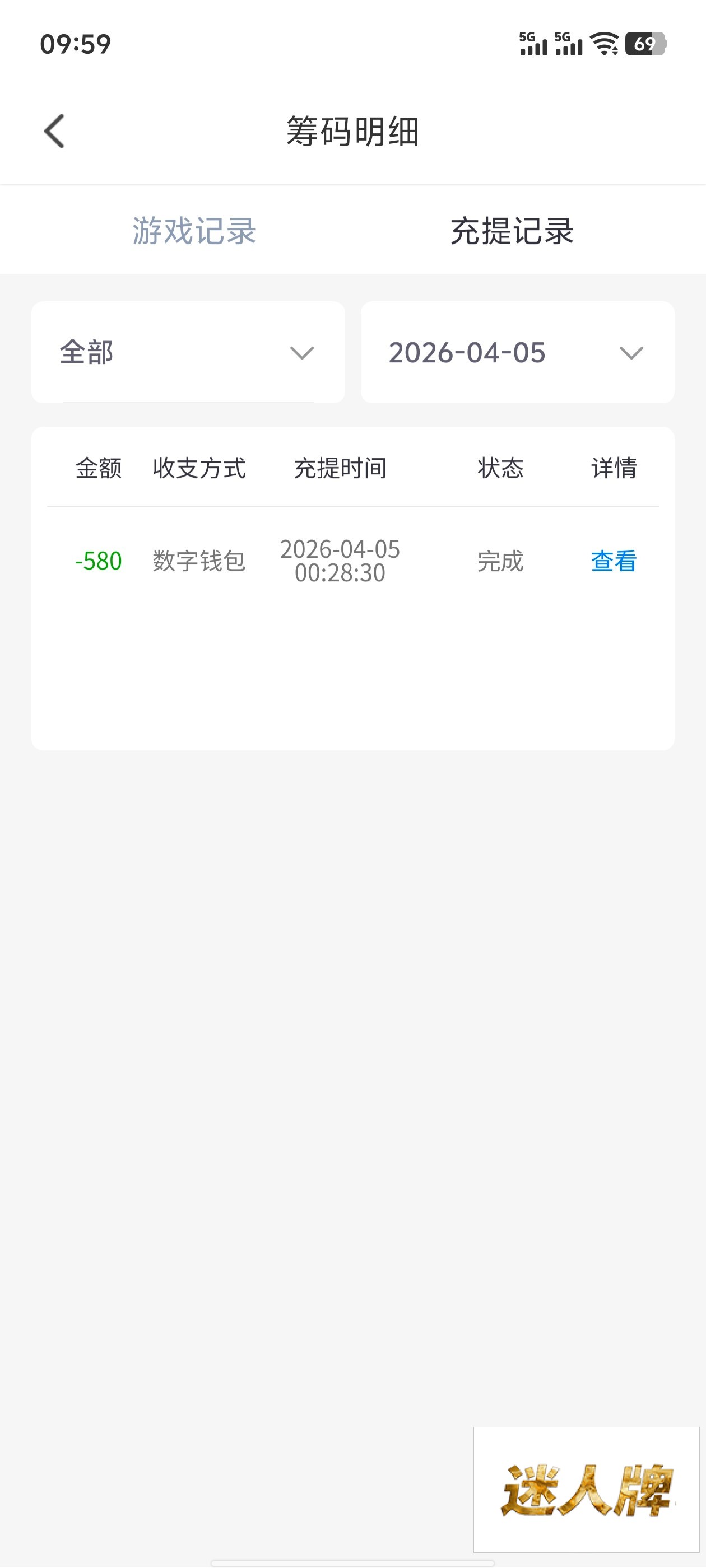Screen dimensions: 706x1568
Task: Go back from 筹码明细 page
Action: (55, 131)
